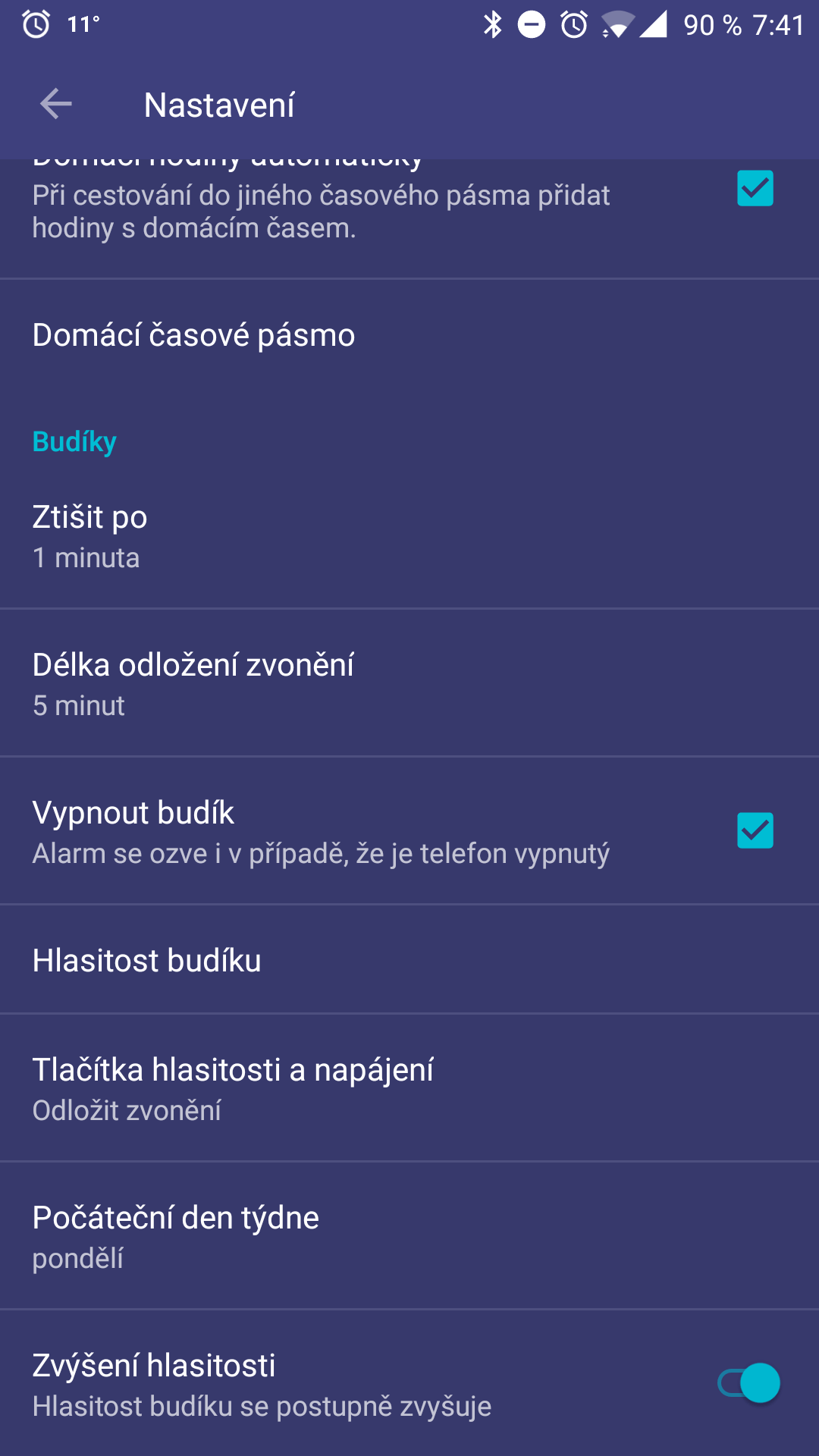819x1456 pixels.
Task: Open Domácí časové pásmo setting
Action: point(409,335)
